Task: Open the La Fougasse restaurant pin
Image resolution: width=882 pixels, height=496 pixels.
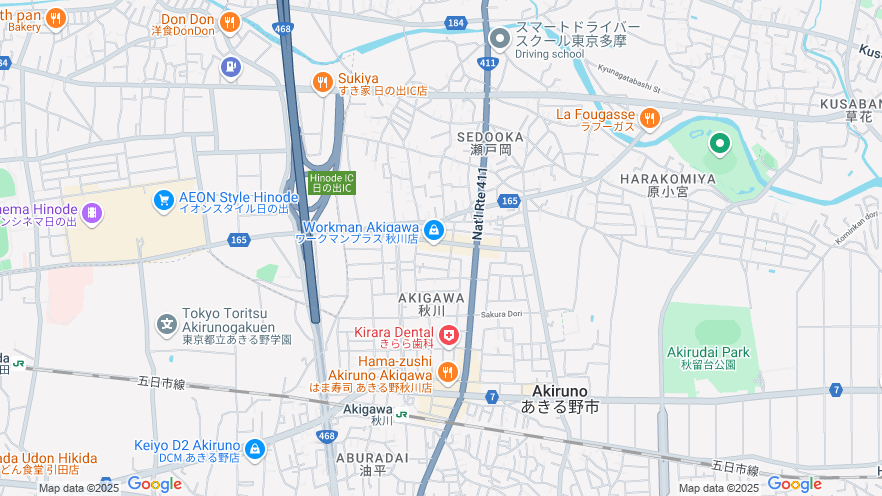Action: (650, 119)
